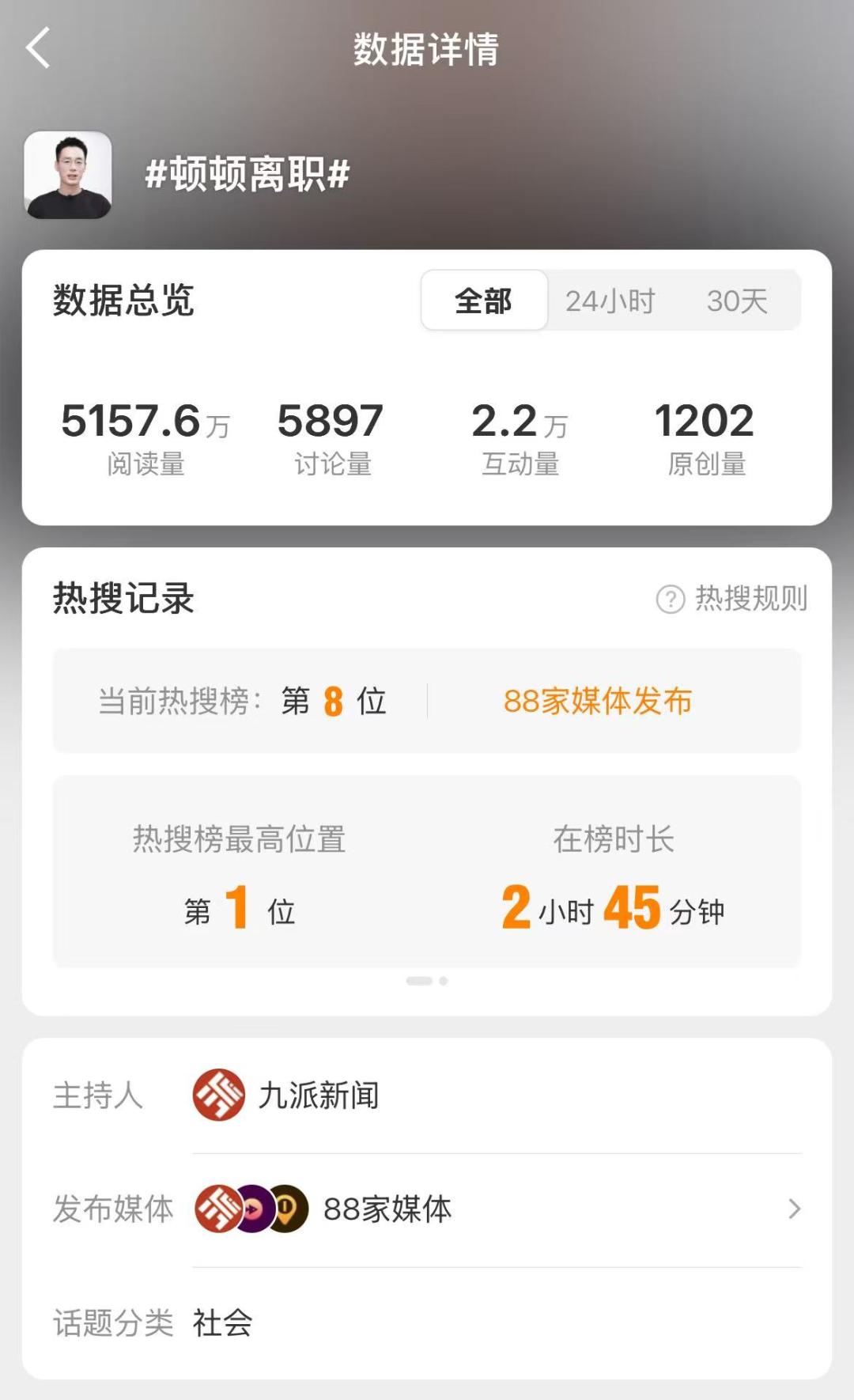
Task: Go back from 数据详情 page
Action: pos(38,48)
